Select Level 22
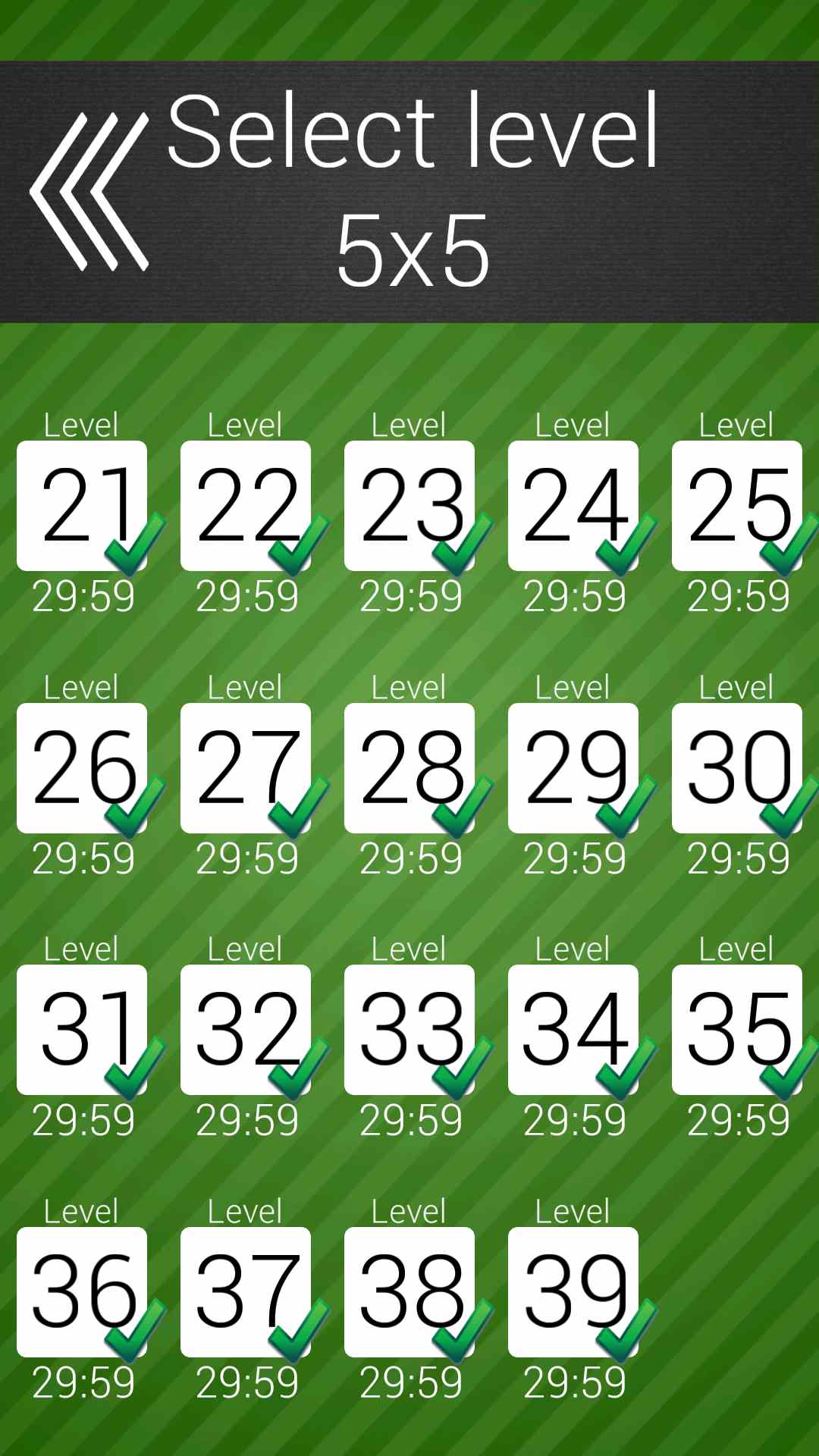Image resolution: width=819 pixels, height=1456 pixels. coord(246,505)
